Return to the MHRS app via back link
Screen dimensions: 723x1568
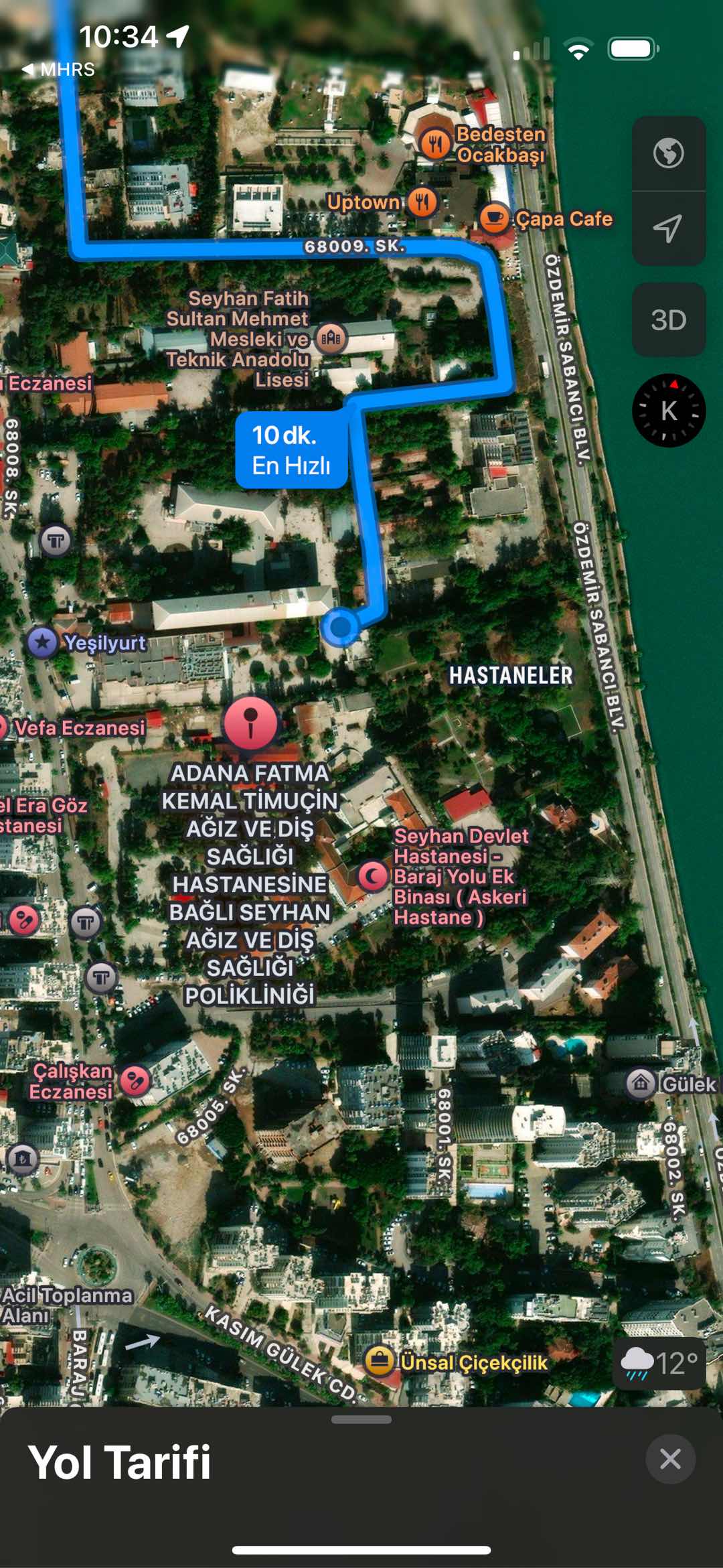click(x=59, y=70)
